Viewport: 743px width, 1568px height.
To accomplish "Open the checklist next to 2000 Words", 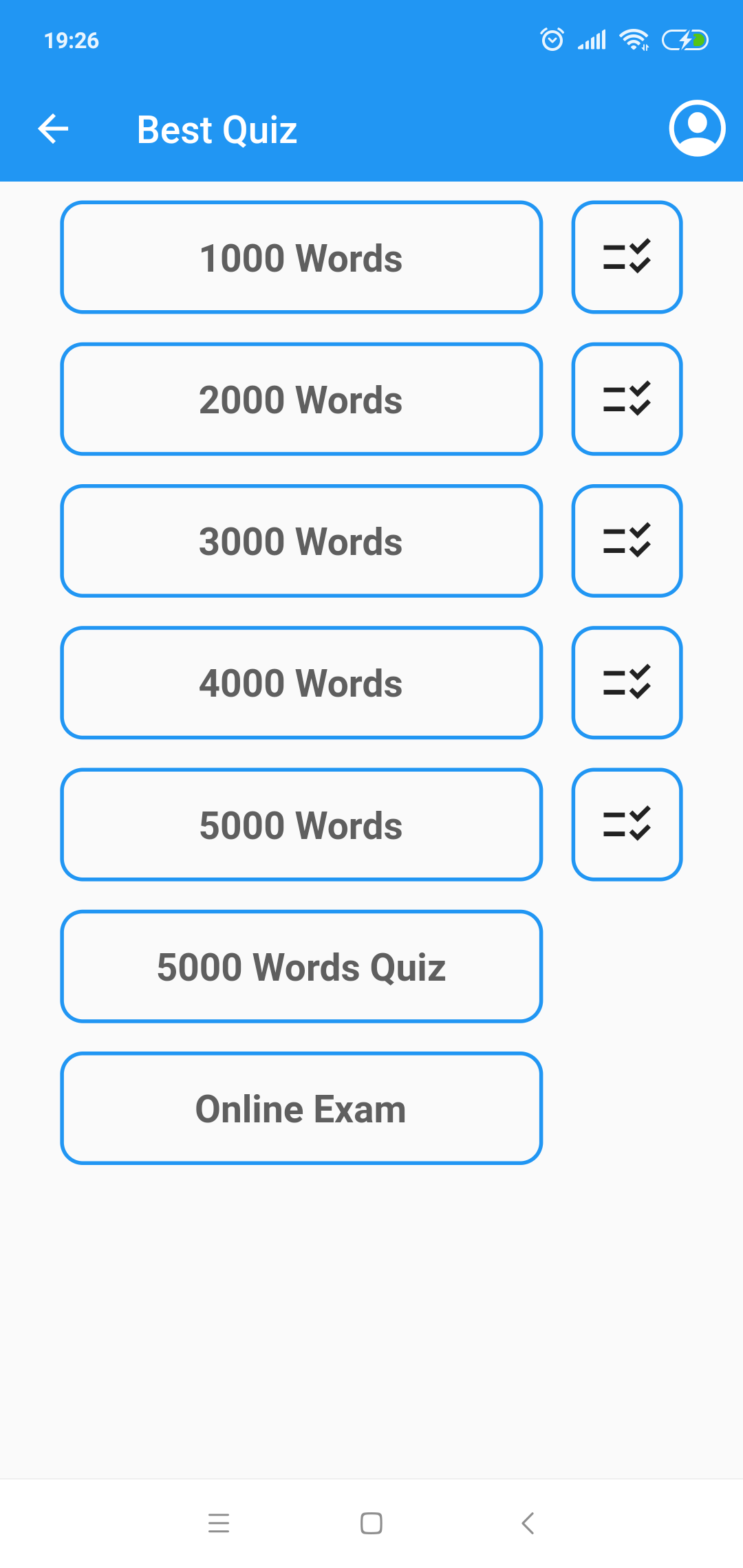I will click(x=627, y=399).
